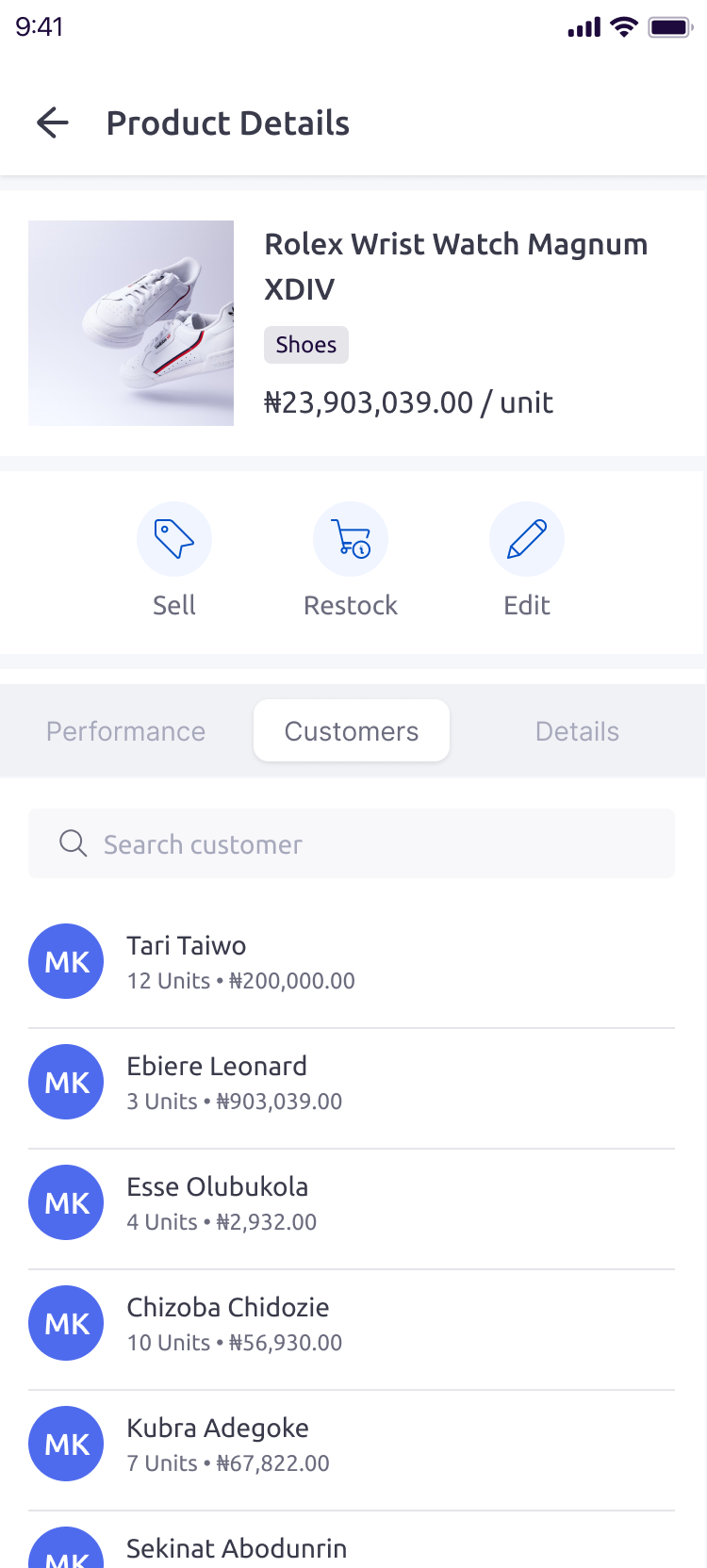The image size is (707, 1568).
Task: Open the product image thumbnail
Action: coord(131,323)
